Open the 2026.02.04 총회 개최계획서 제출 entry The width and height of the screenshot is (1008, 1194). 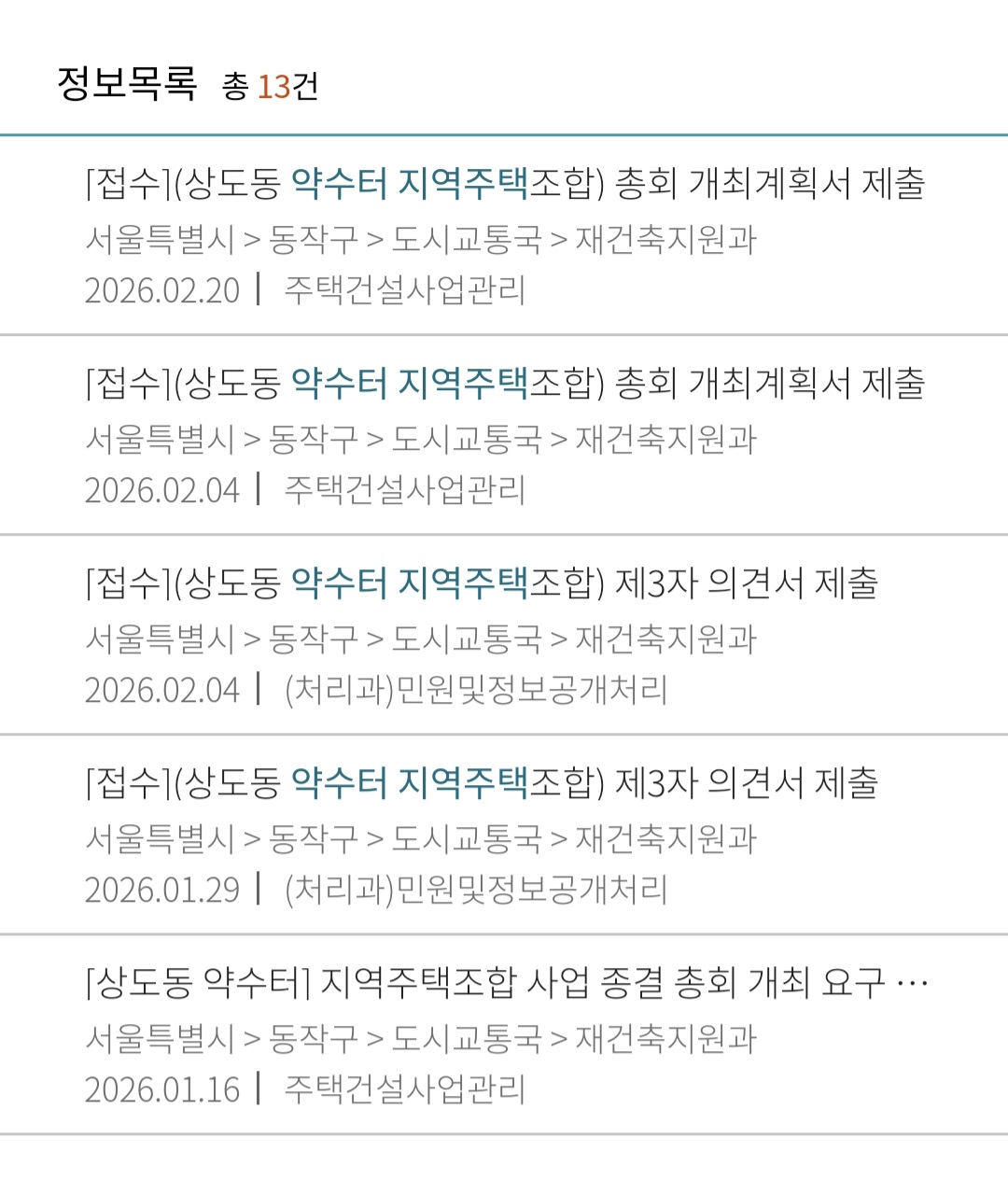(x=504, y=384)
